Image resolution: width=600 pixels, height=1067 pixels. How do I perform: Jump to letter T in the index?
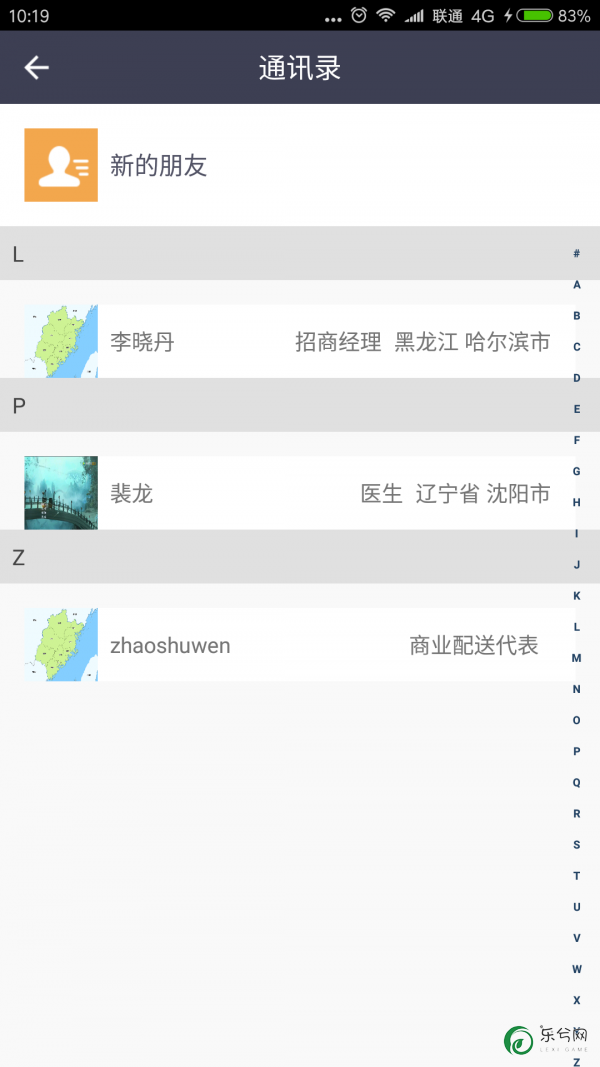point(577,875)
